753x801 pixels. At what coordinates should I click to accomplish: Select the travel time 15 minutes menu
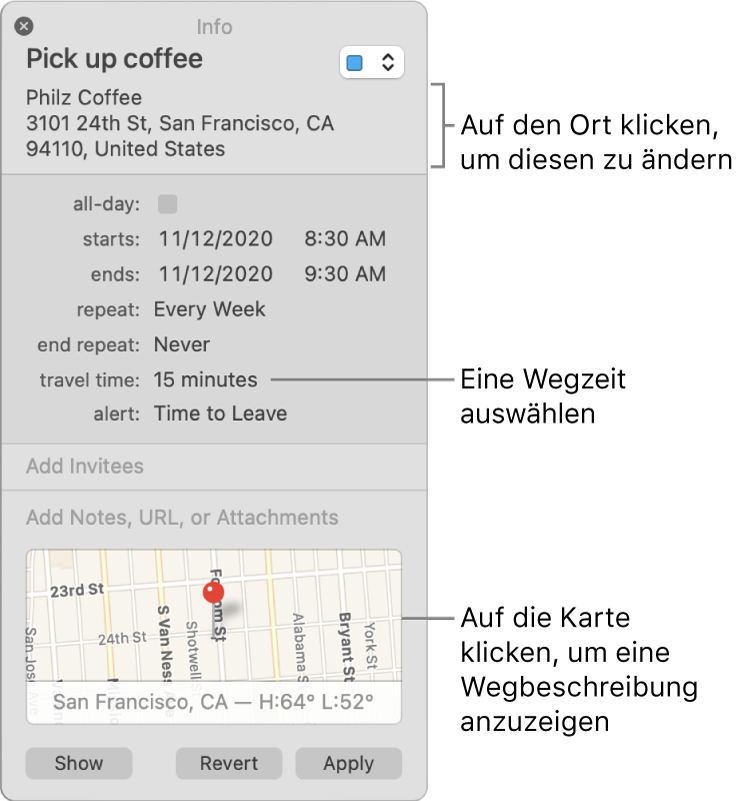[x=205, y=380]
